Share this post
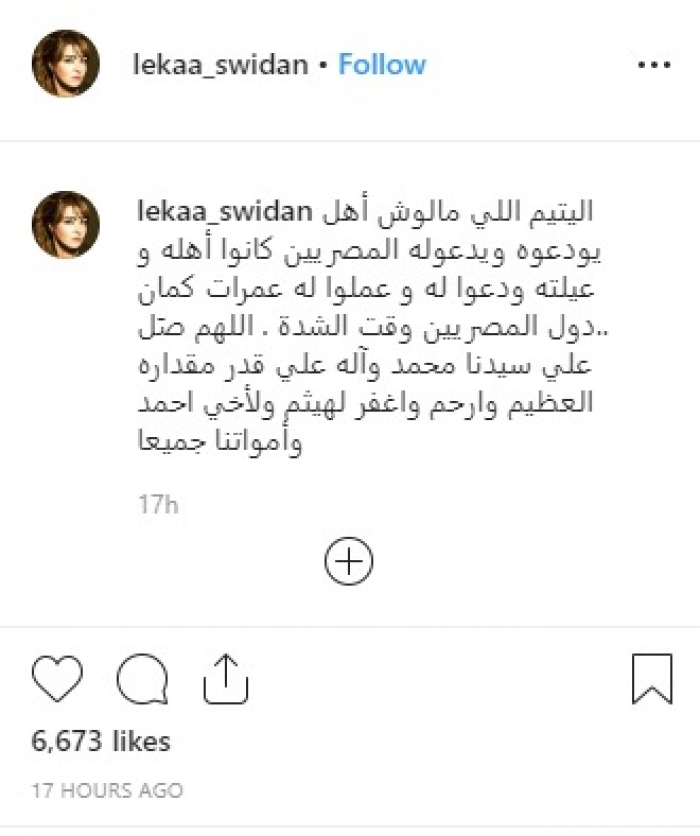This screenshot has height=836, width=700. pyautogui.click(x=225, y=679)
